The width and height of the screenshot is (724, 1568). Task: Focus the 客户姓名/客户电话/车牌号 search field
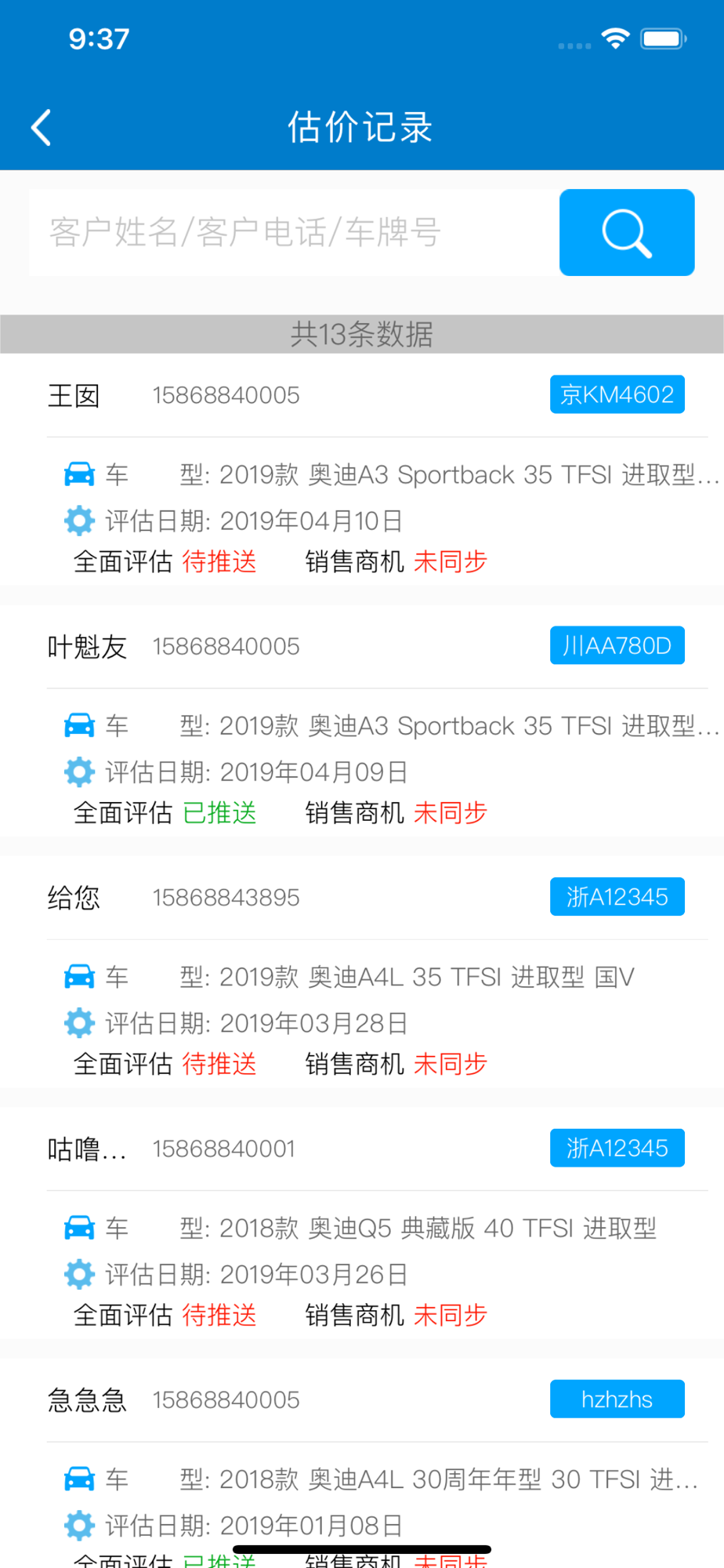294,233
